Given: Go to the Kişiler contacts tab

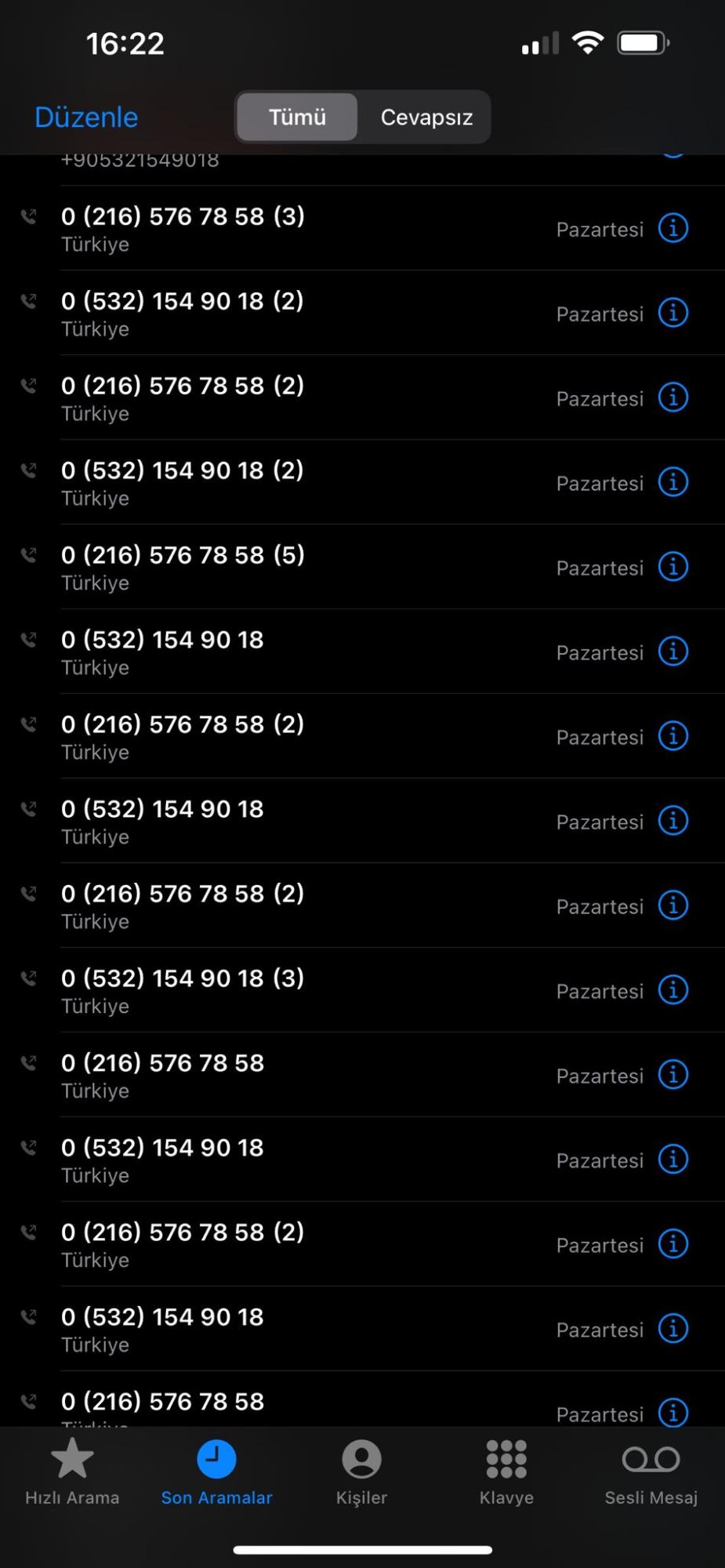Looking at the screenshot, I should click(361, 1472).
